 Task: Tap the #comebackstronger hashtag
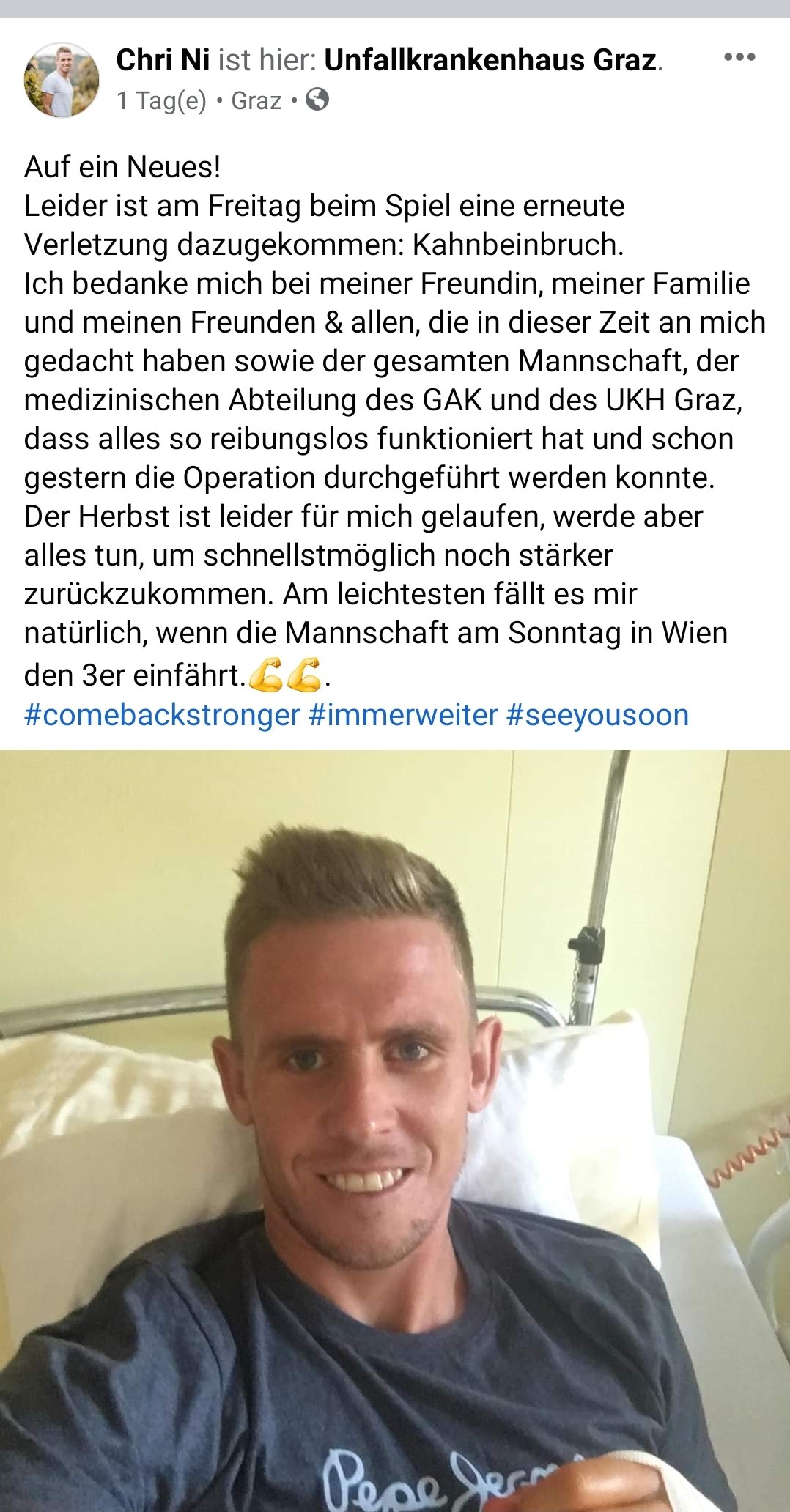click(x=162, y=715)
